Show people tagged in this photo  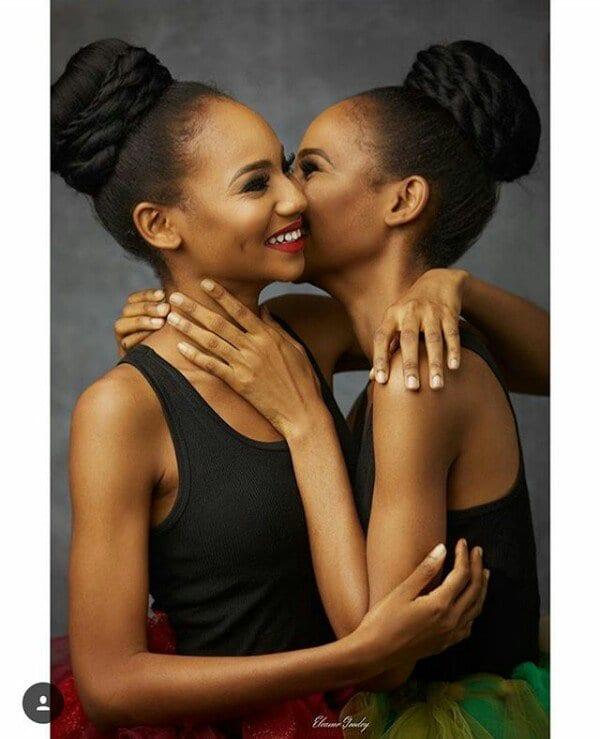43,702
